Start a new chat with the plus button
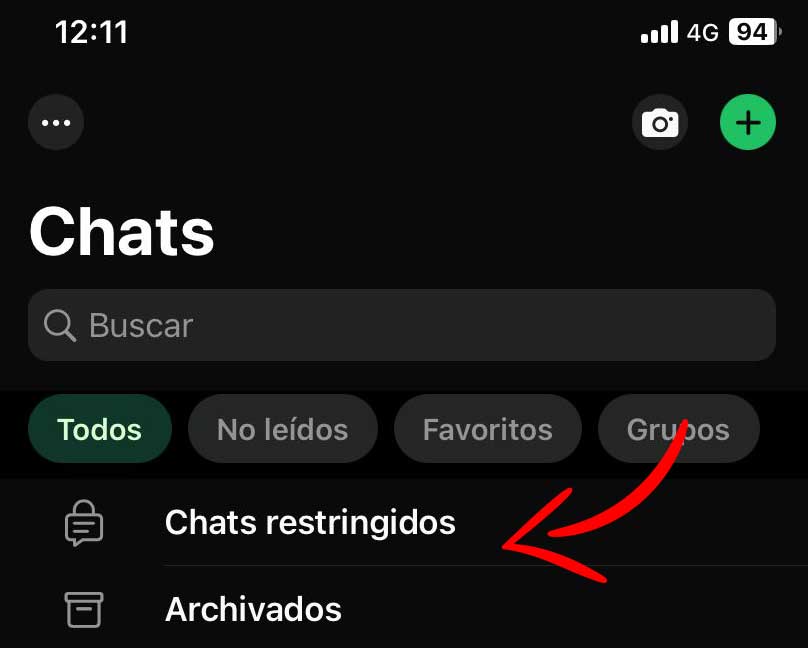 coord(748,123)
